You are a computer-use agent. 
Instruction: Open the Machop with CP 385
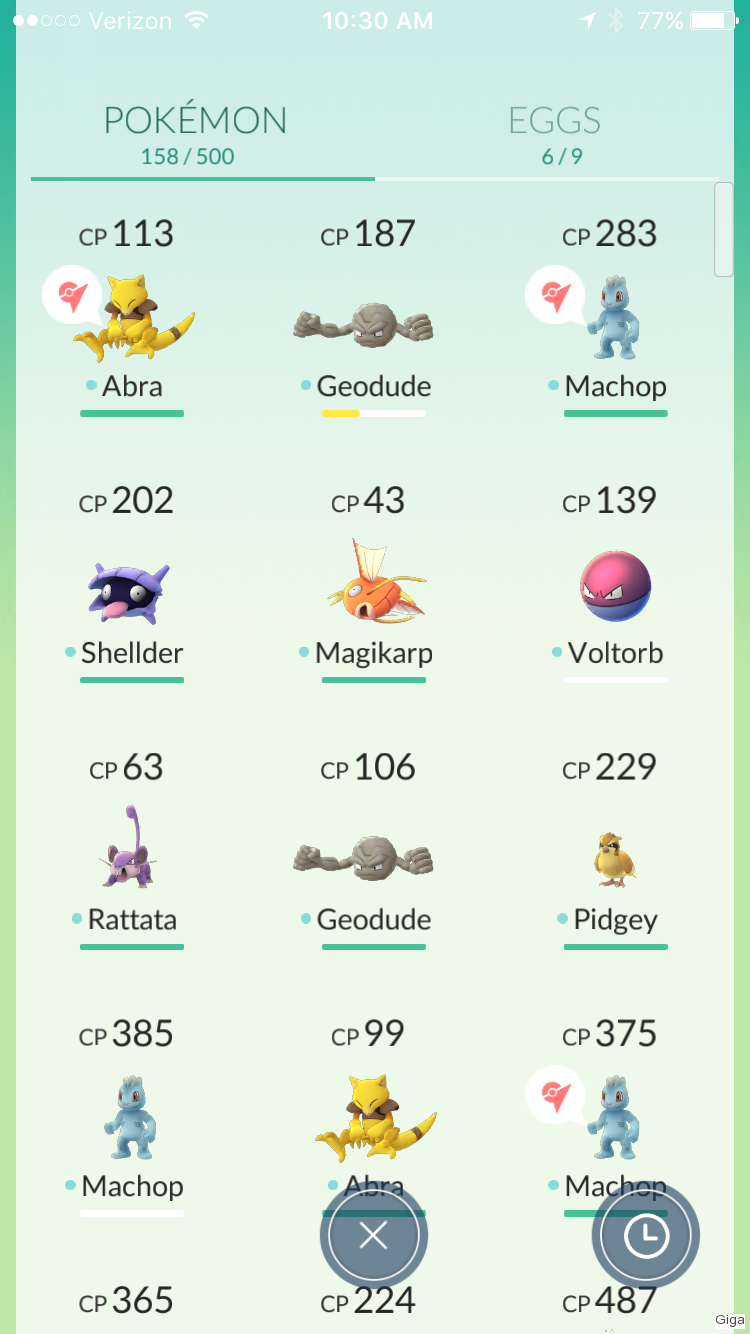click(131, 1118)
